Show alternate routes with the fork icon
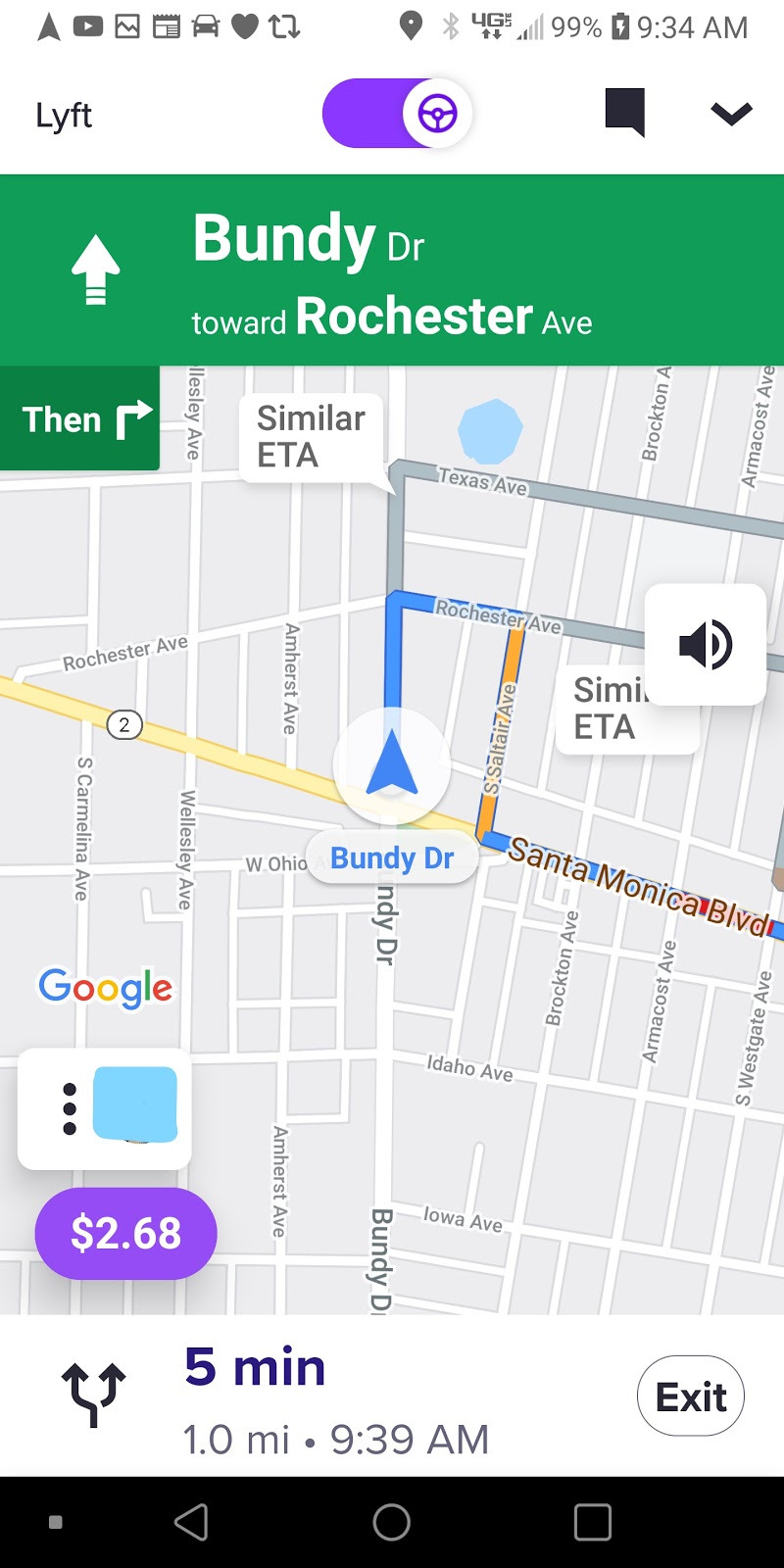The width and height of the screenshot is (784, 1568). pyautogui.click(x=94, y=1393)
